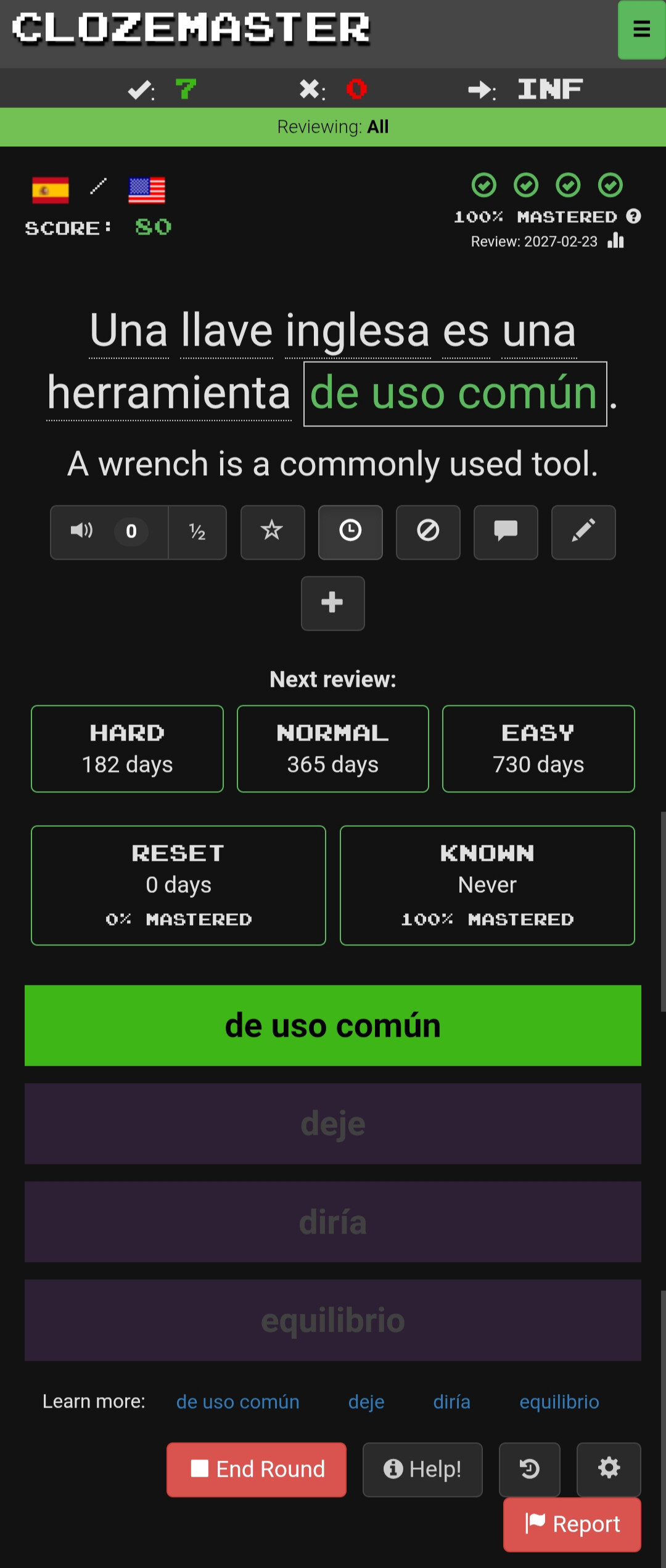End the current round
This screenshot has width=666, height=1568.
[256, 1469]
